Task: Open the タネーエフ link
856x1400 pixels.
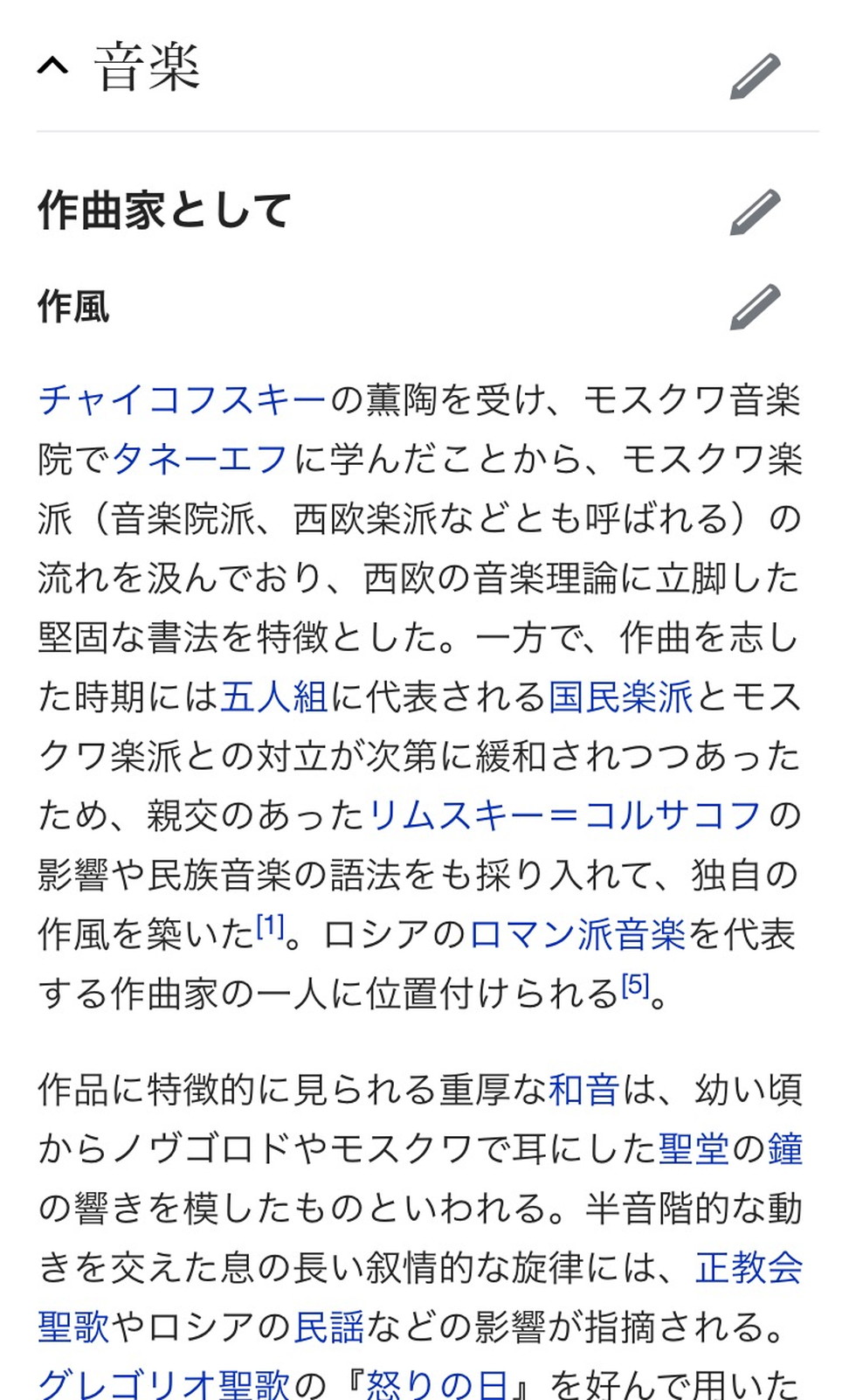Action: (x=200, y=460)
